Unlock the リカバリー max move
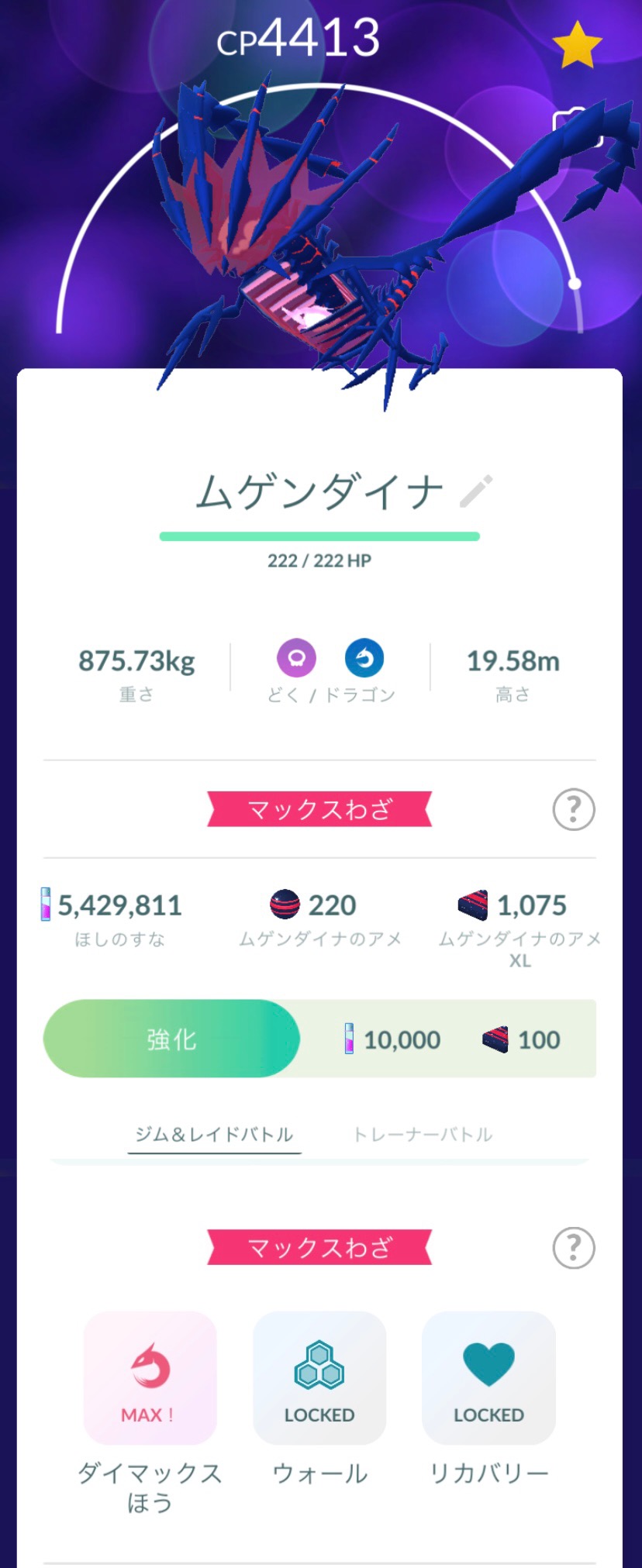 pos(488,1377)
